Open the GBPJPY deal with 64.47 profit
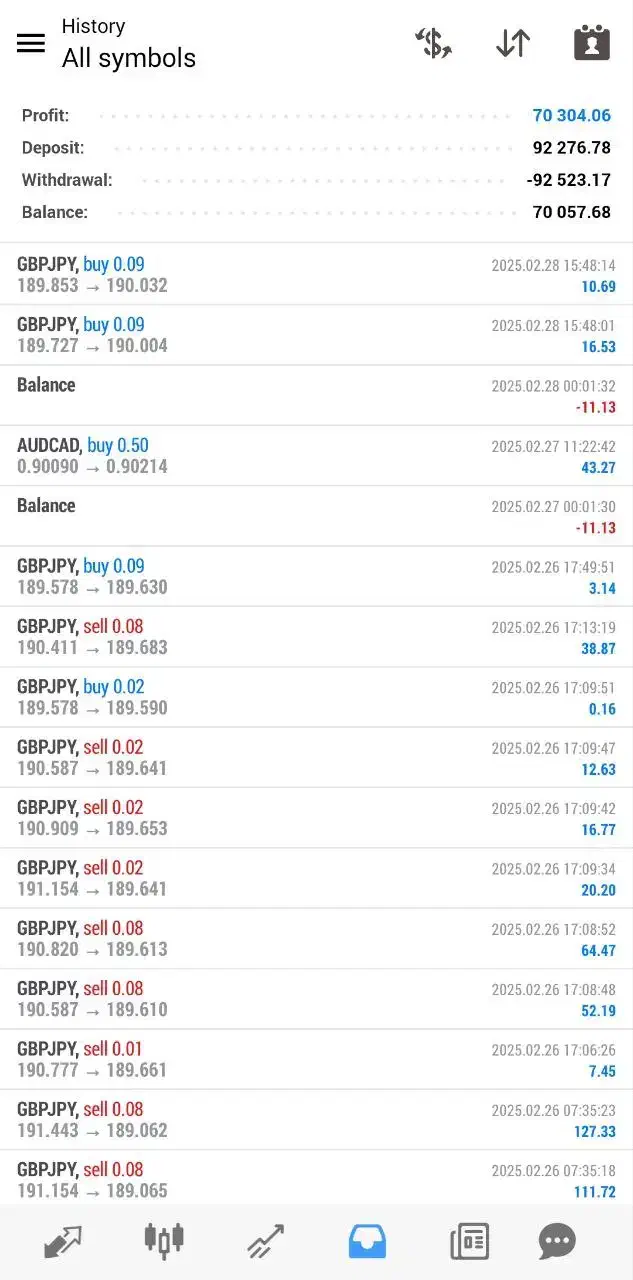Image resolution: width=633 pixels, height=1280 pixels. pos(316,938)
